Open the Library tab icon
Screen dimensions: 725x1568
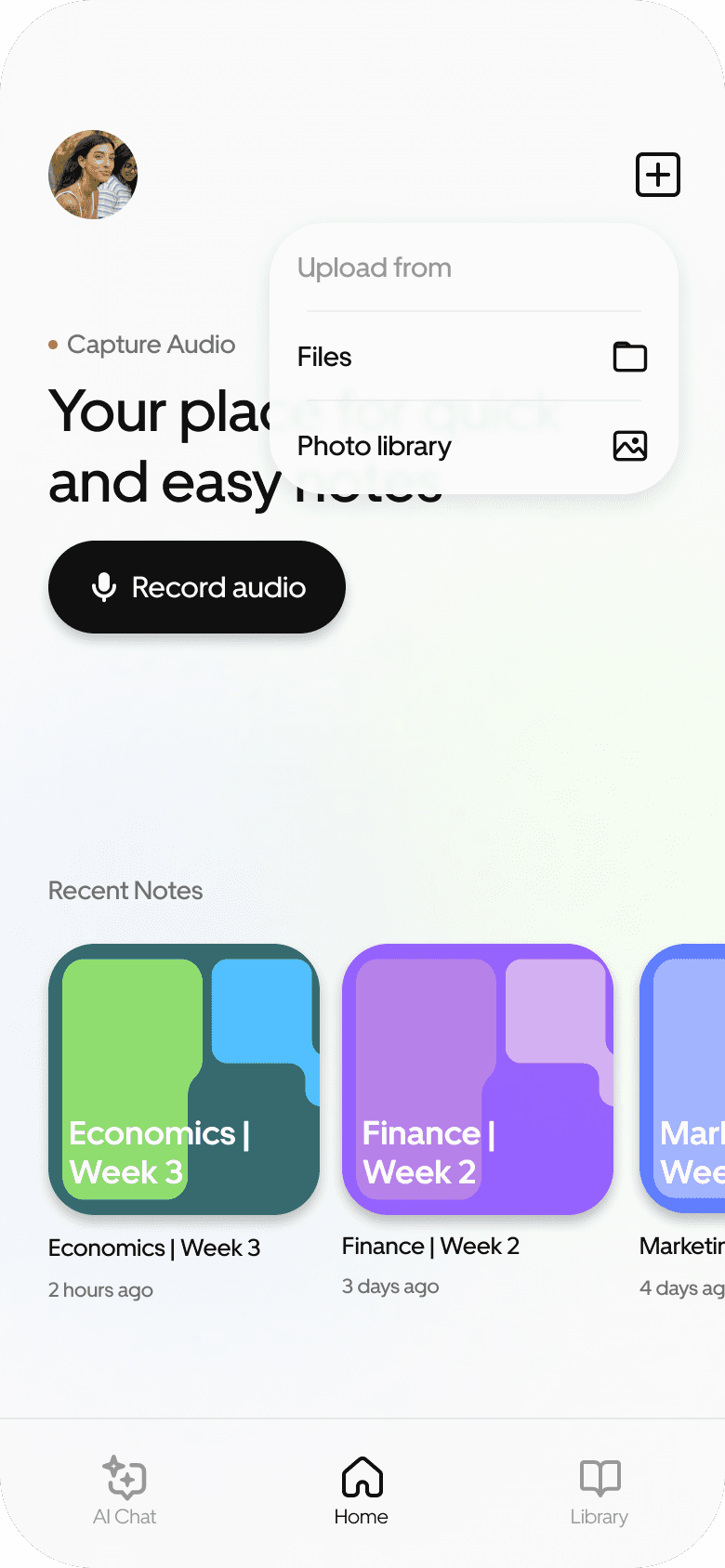tap(600, 1477)
